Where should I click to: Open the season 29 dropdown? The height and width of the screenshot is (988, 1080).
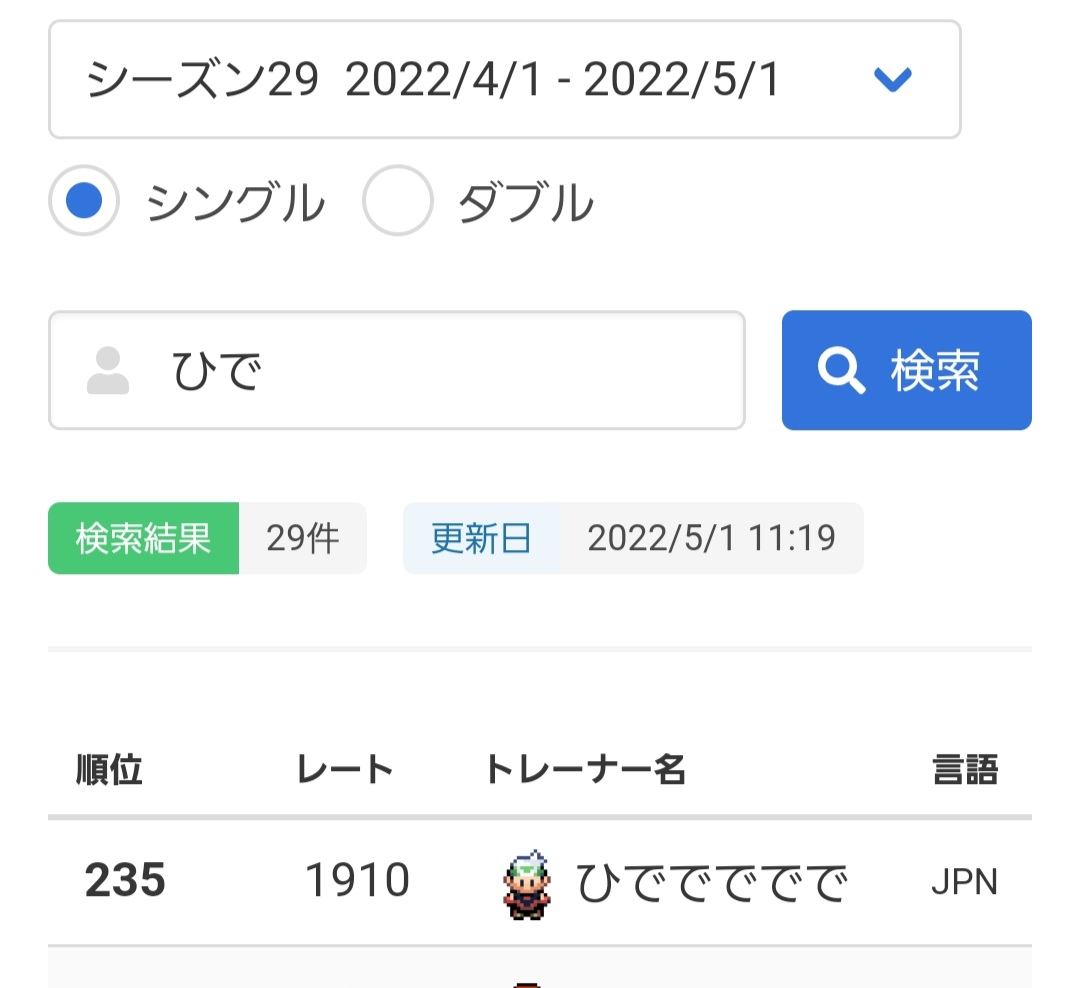click(504, 80)
